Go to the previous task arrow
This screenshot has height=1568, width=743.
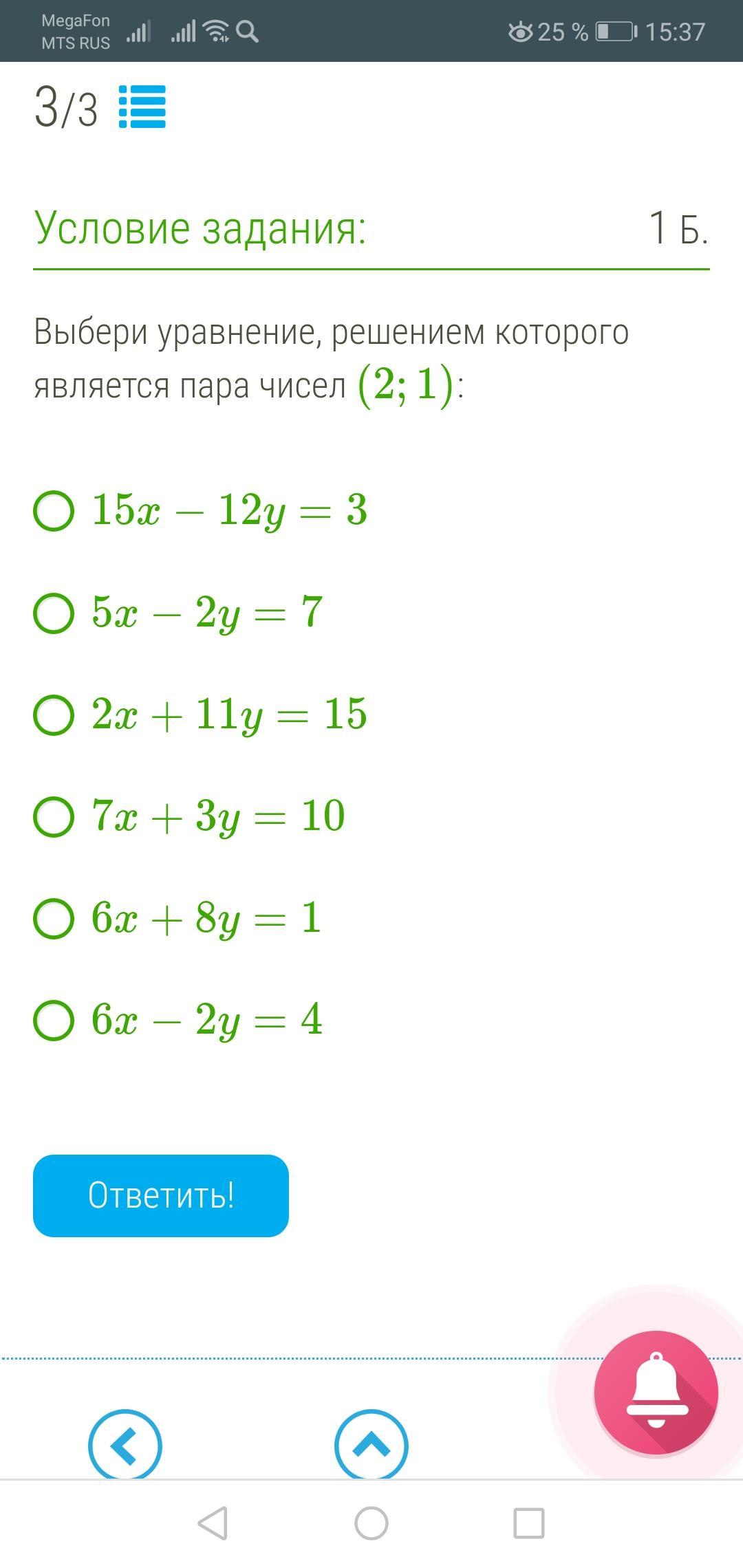point(125,1444)
